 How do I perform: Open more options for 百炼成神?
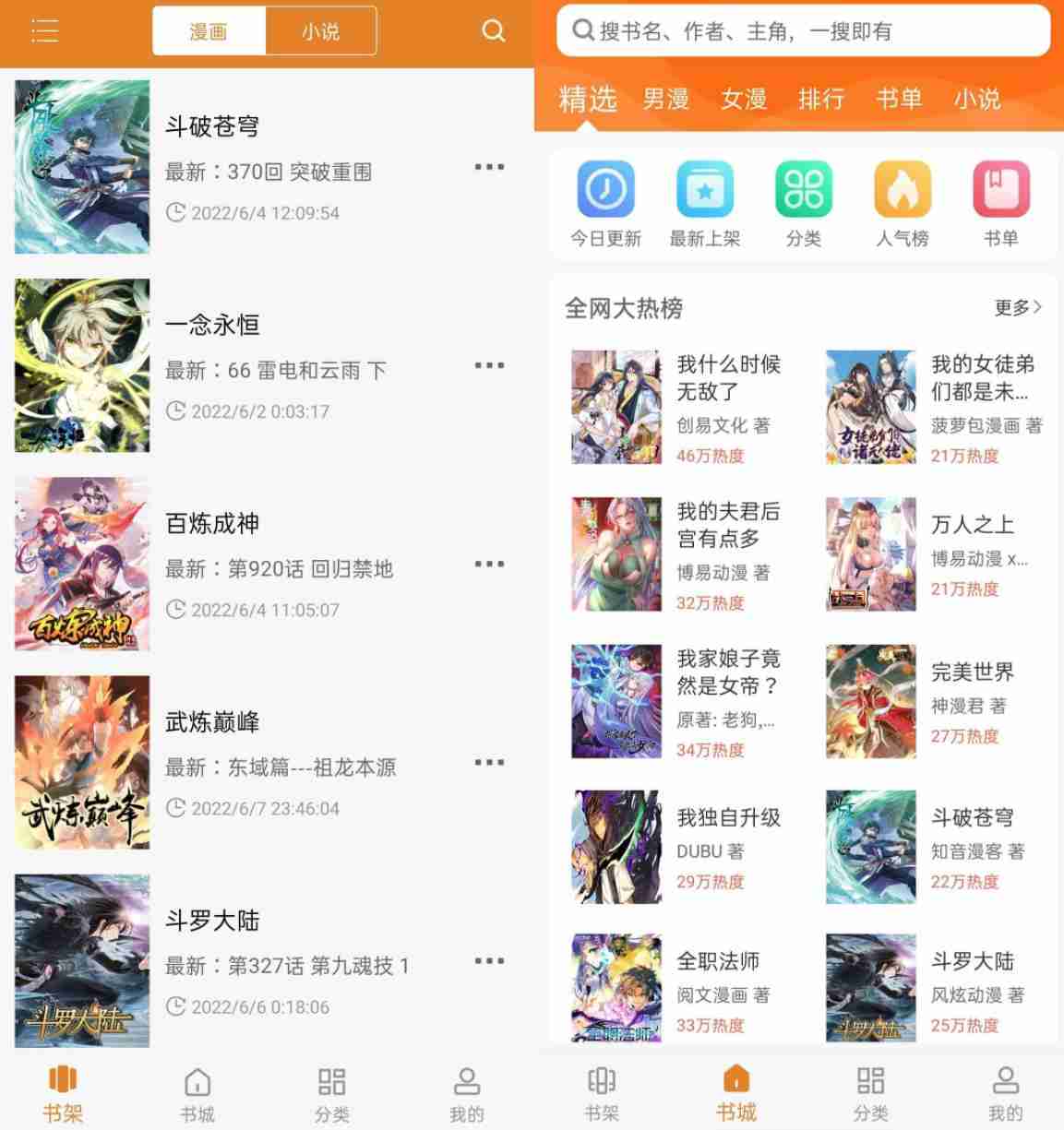(x=488, y=564)
